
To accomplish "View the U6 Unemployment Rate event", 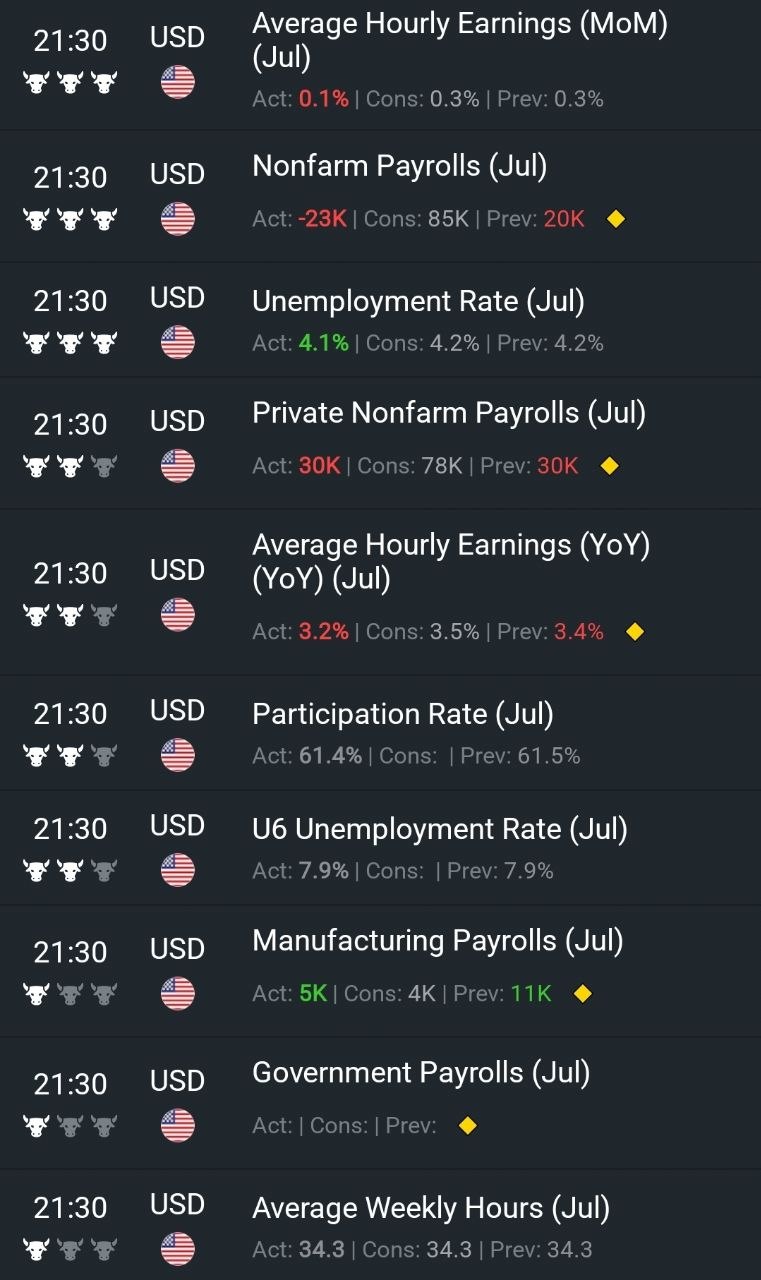I will (x=380, y=848).
